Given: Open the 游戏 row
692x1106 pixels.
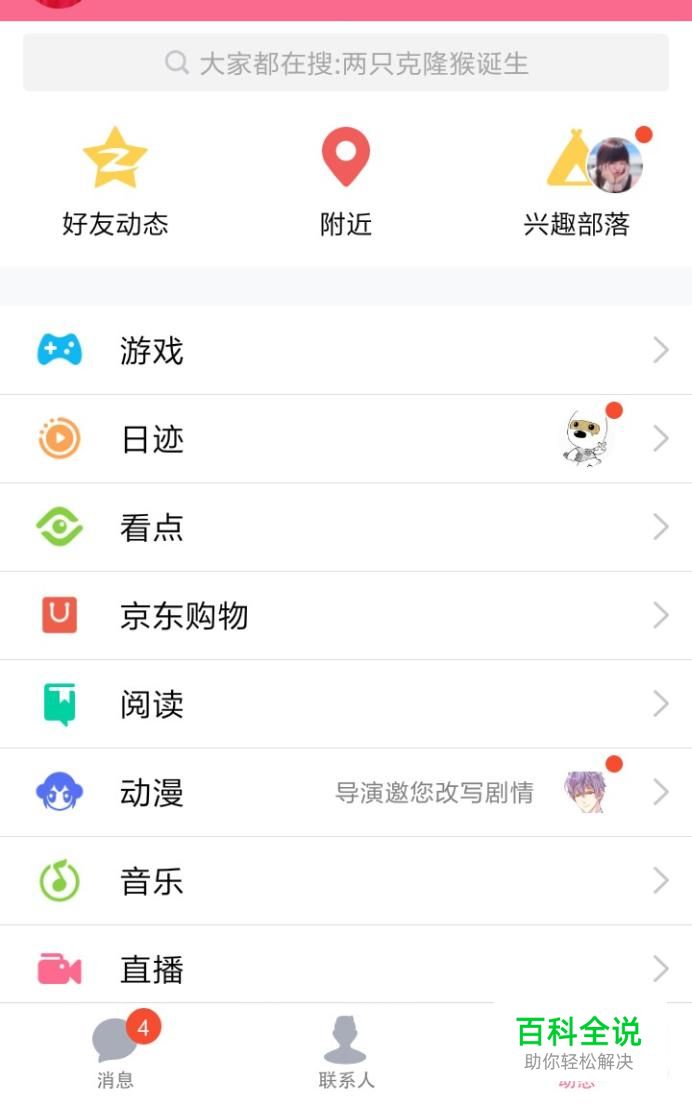Looking at the screenshot, I should click(x=346, y=351).
